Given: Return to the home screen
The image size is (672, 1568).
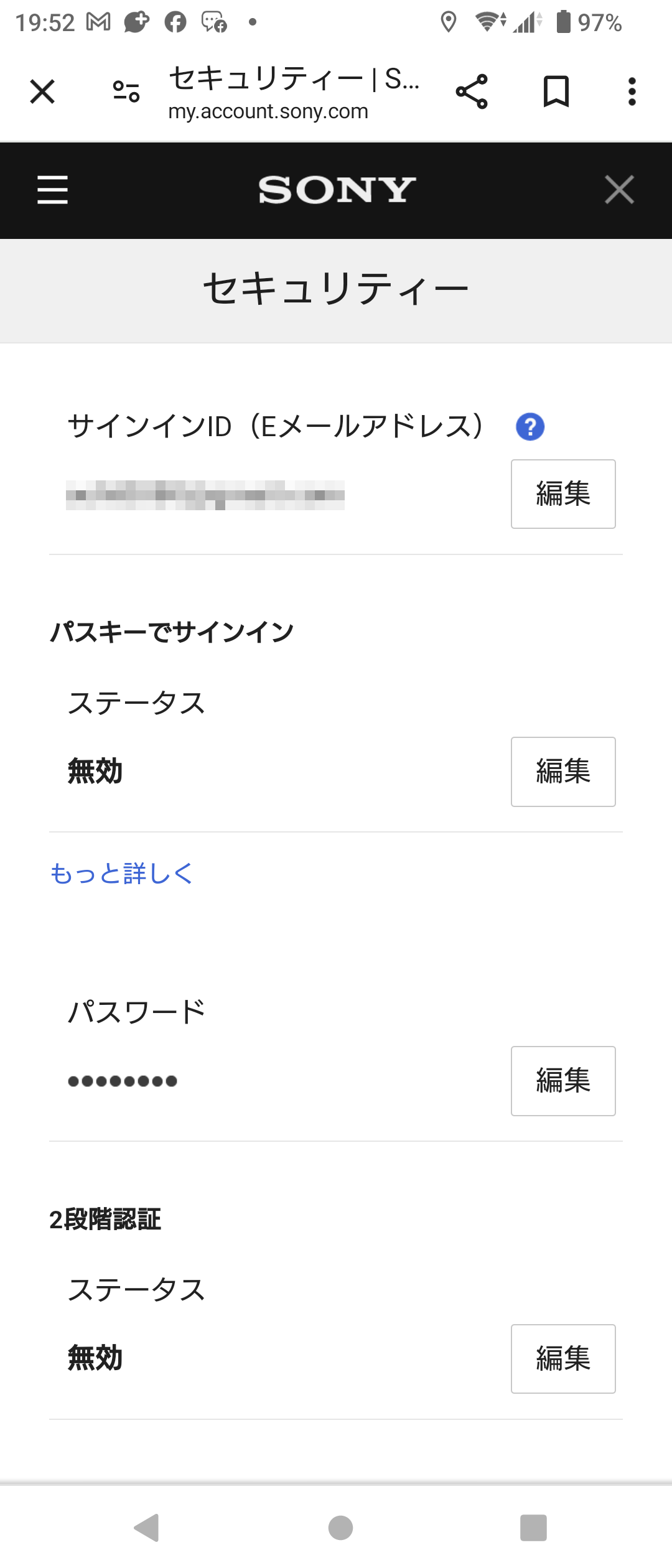Looking at the screenshot, I should coord(340,1528).
